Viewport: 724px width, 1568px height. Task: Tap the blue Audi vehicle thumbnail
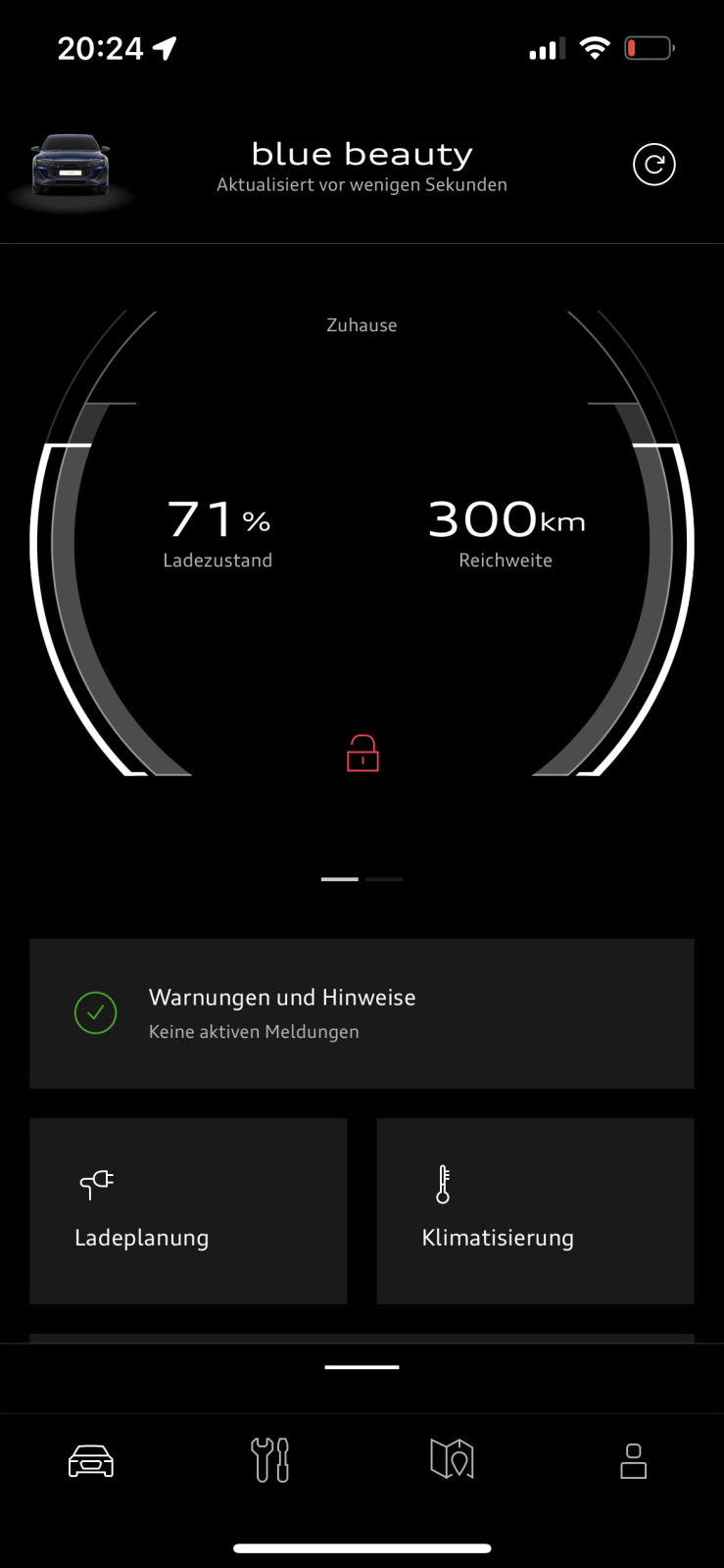click(71, 167)
